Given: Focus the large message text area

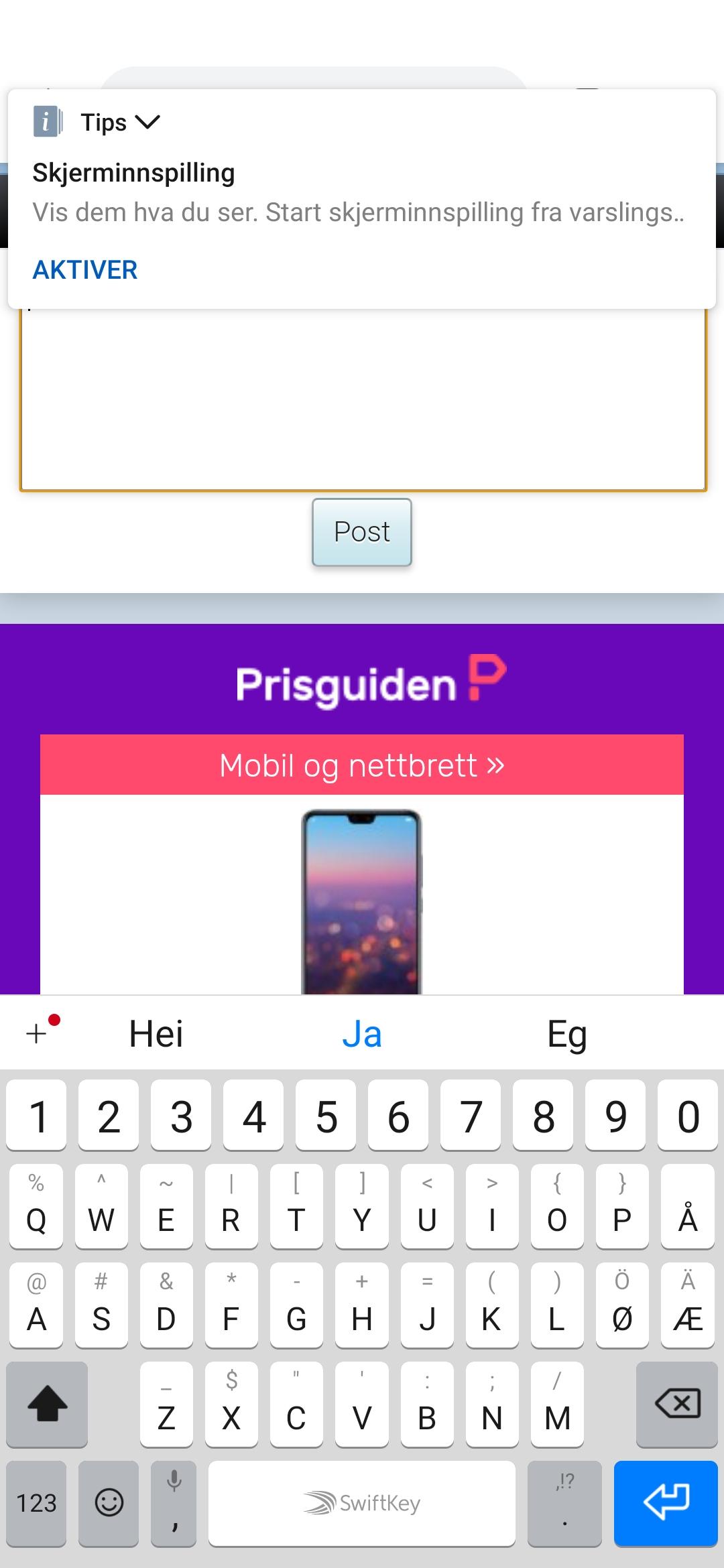Looking at the screenshot, I should point(363,399).
